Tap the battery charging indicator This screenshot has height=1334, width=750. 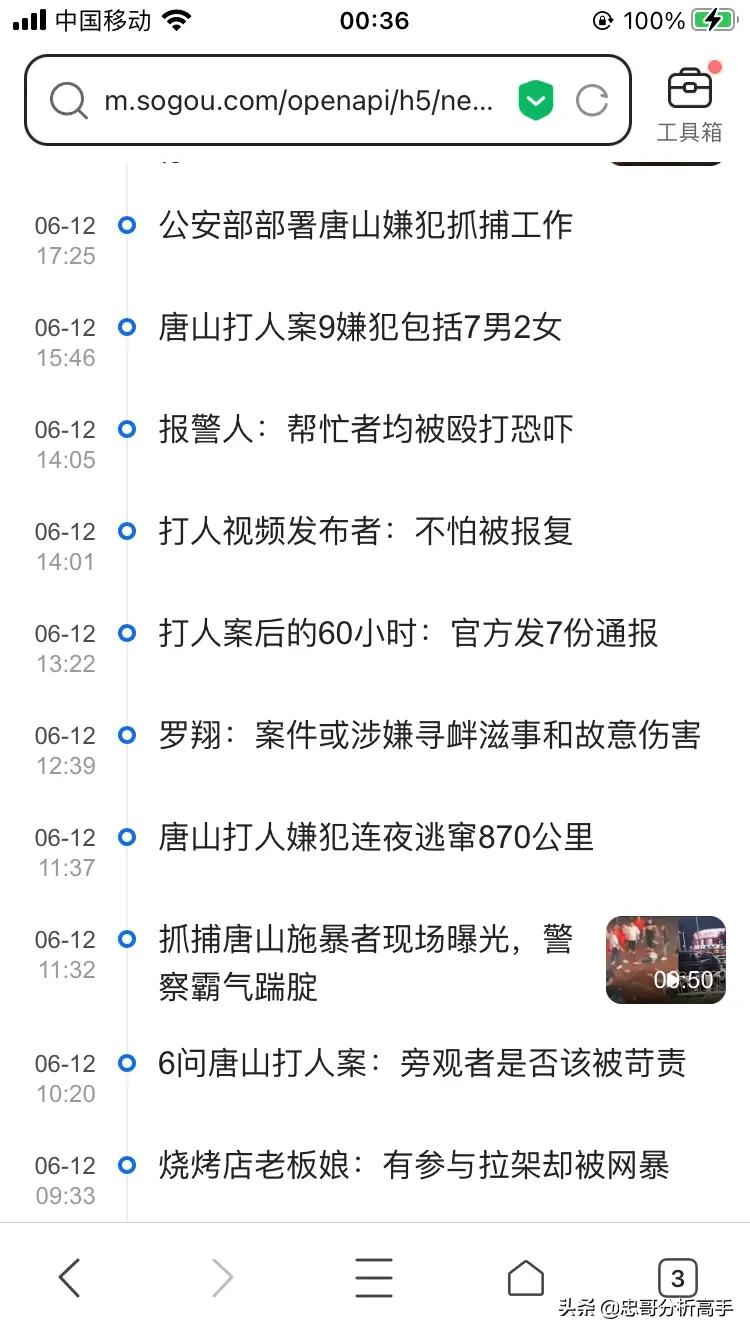pyautogui.click(x=711, y=17)
